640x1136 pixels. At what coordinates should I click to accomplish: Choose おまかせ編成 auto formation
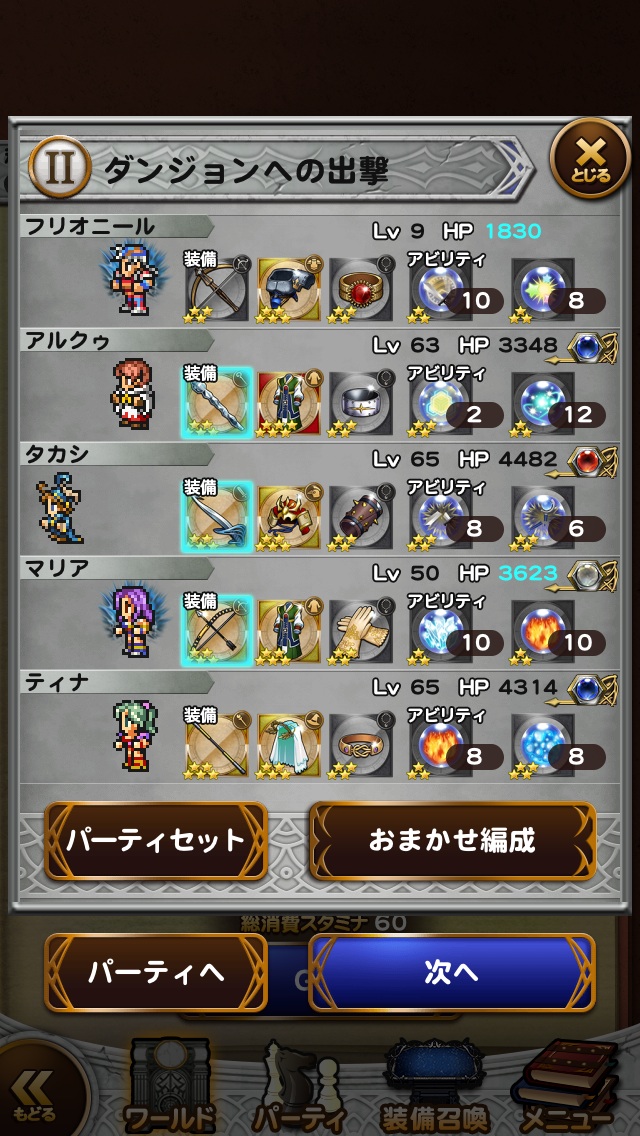(x=452, y=840)
